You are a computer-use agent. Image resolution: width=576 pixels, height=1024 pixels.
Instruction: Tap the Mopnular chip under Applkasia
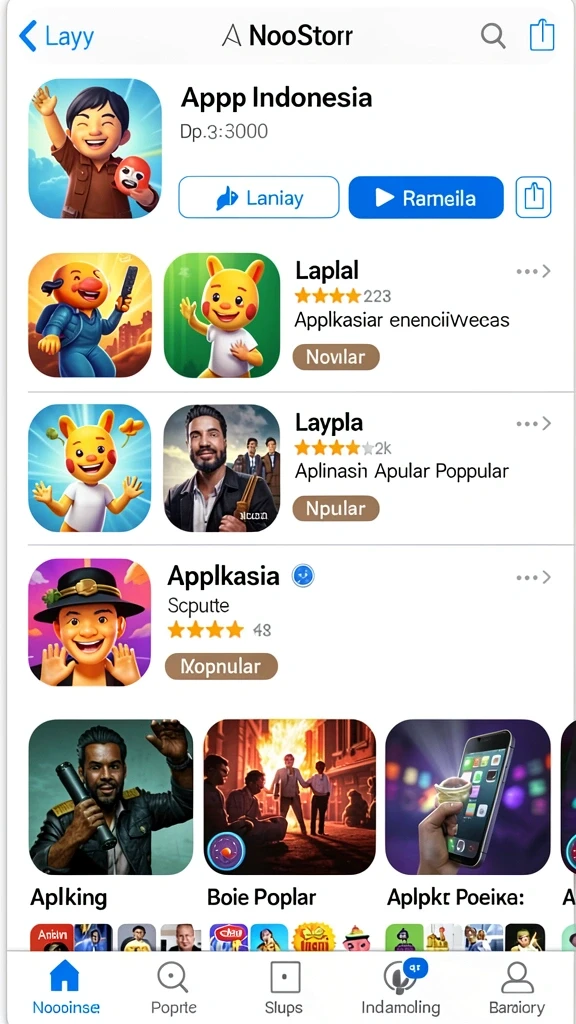coord(221,667)
